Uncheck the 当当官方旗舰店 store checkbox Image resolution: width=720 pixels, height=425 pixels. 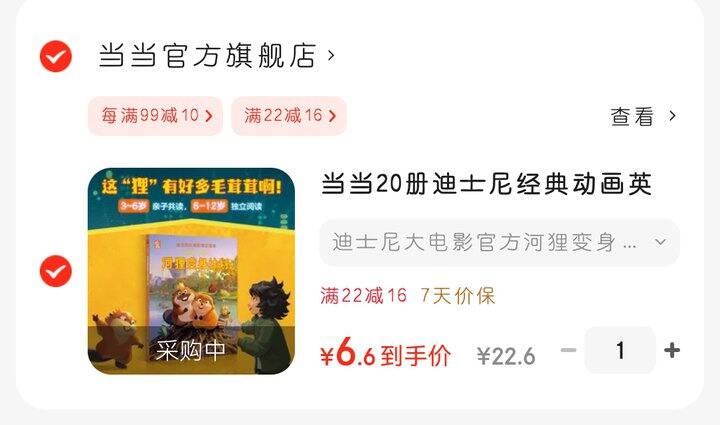coord(55,56)
